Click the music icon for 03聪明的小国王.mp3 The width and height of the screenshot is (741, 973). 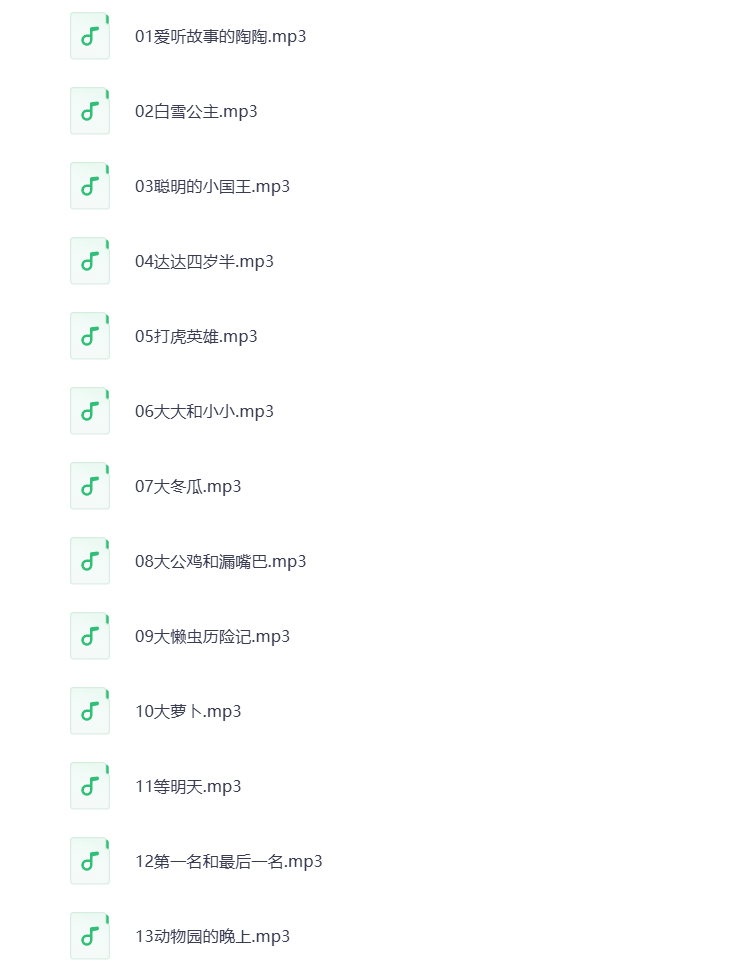[90, 186]
